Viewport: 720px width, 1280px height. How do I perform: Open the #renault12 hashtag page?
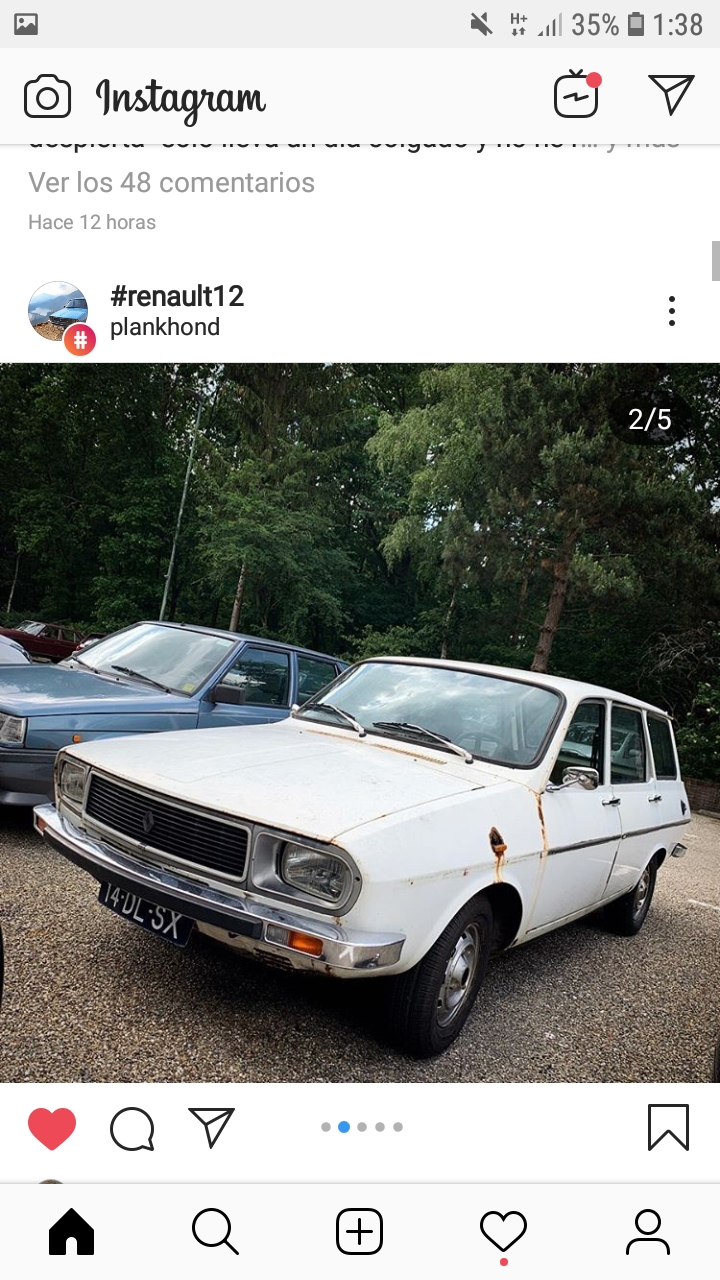[x=177, y=296]
